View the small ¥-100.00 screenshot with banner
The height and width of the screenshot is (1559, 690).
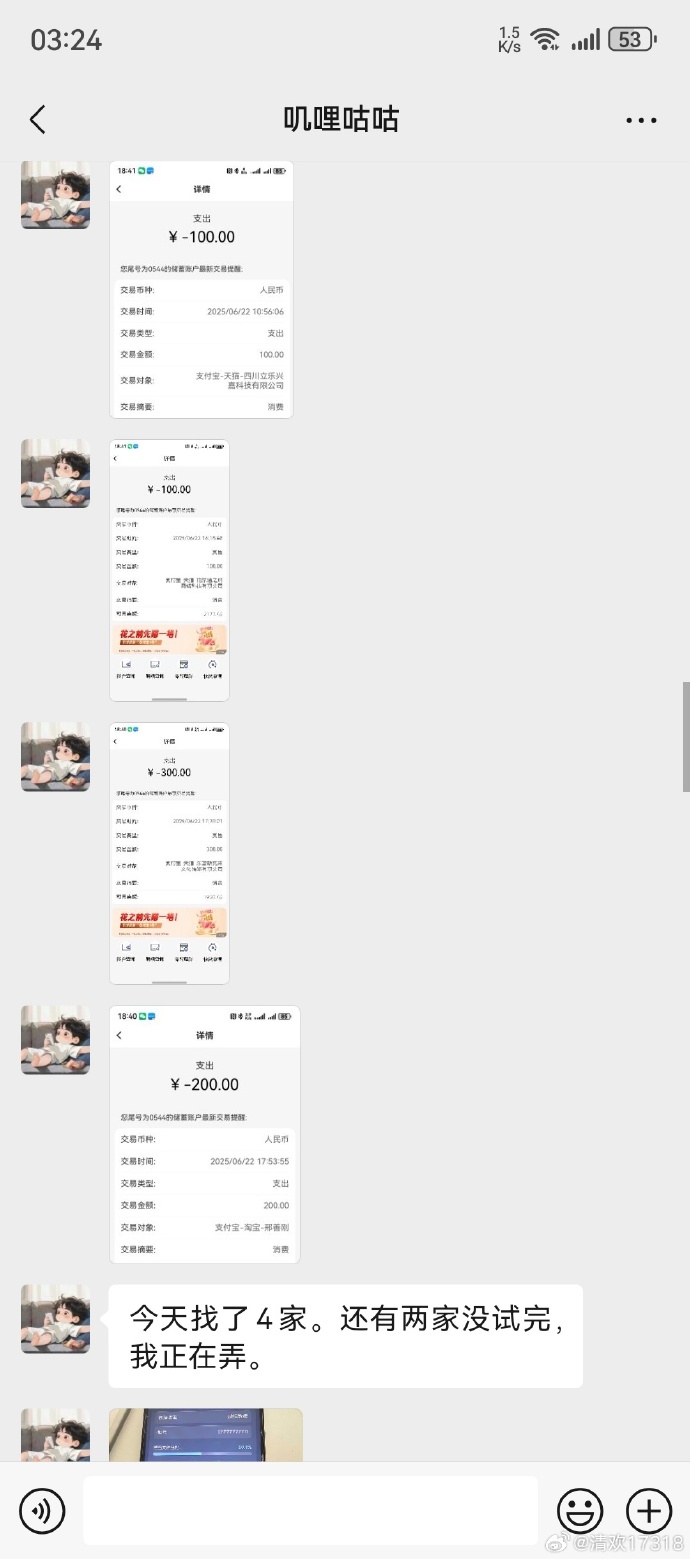[x=169, y=570]
